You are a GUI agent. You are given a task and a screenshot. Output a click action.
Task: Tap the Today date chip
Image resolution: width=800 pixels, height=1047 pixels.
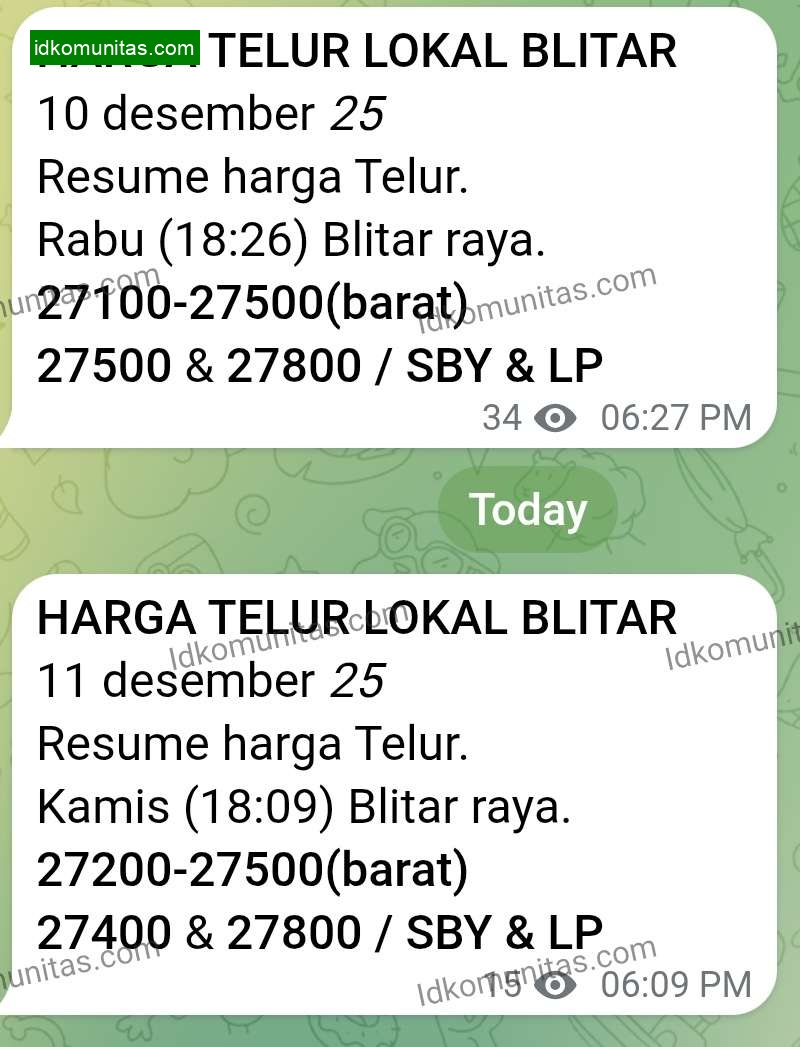pyautogui.click(x=528, y=510)
